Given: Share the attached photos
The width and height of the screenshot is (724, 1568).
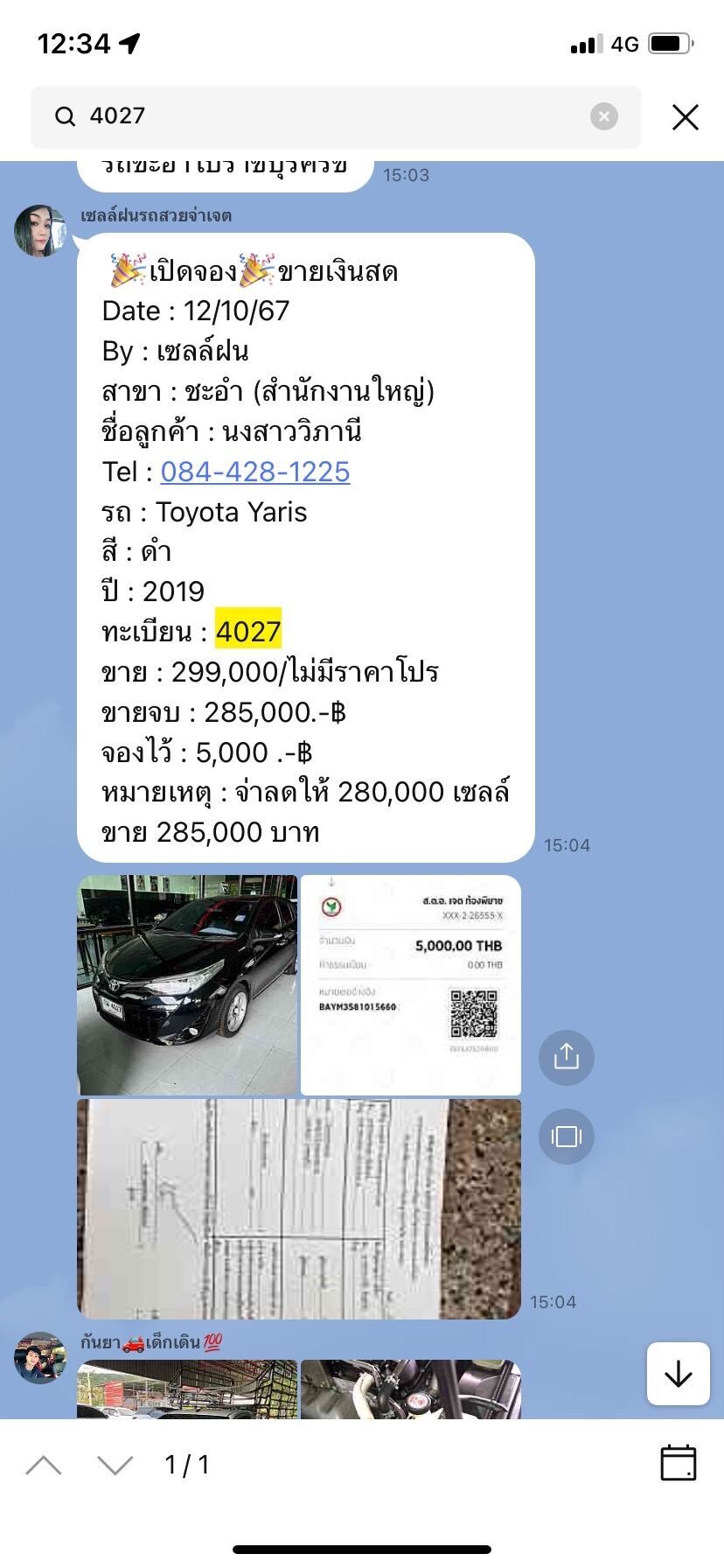Looking at the screenshot, I should [566, 1057].
